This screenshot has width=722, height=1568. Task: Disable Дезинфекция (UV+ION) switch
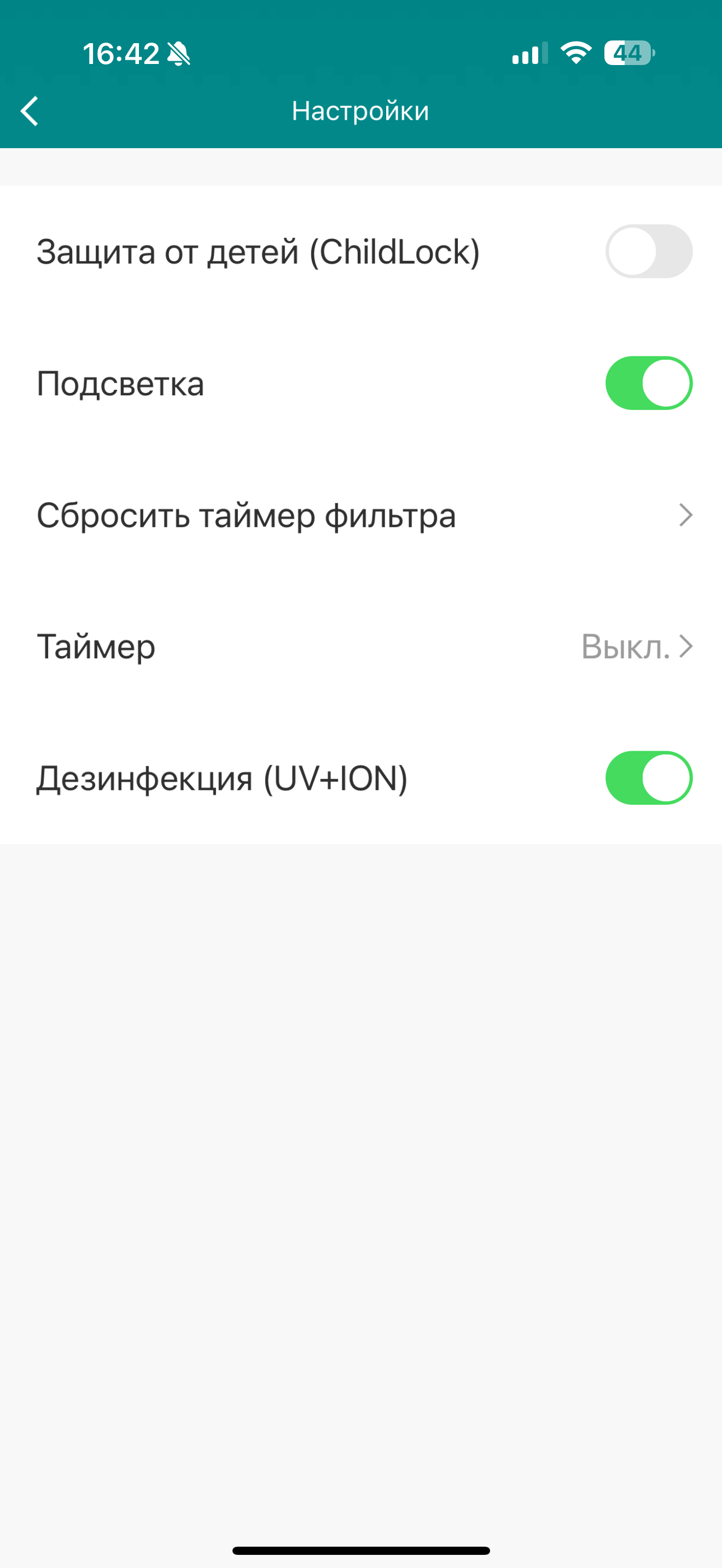coord(648,778)
